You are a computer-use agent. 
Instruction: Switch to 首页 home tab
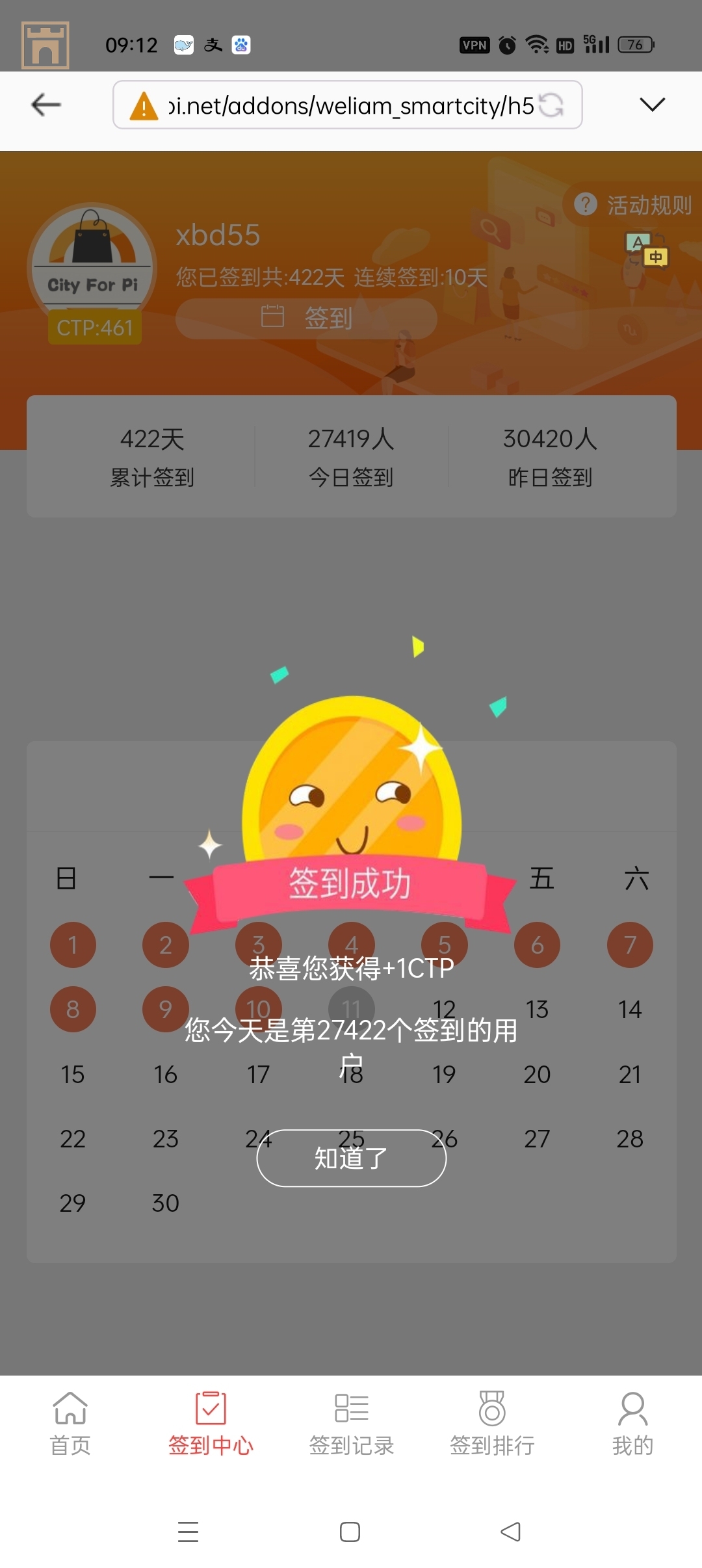[x=70, y=1424]
